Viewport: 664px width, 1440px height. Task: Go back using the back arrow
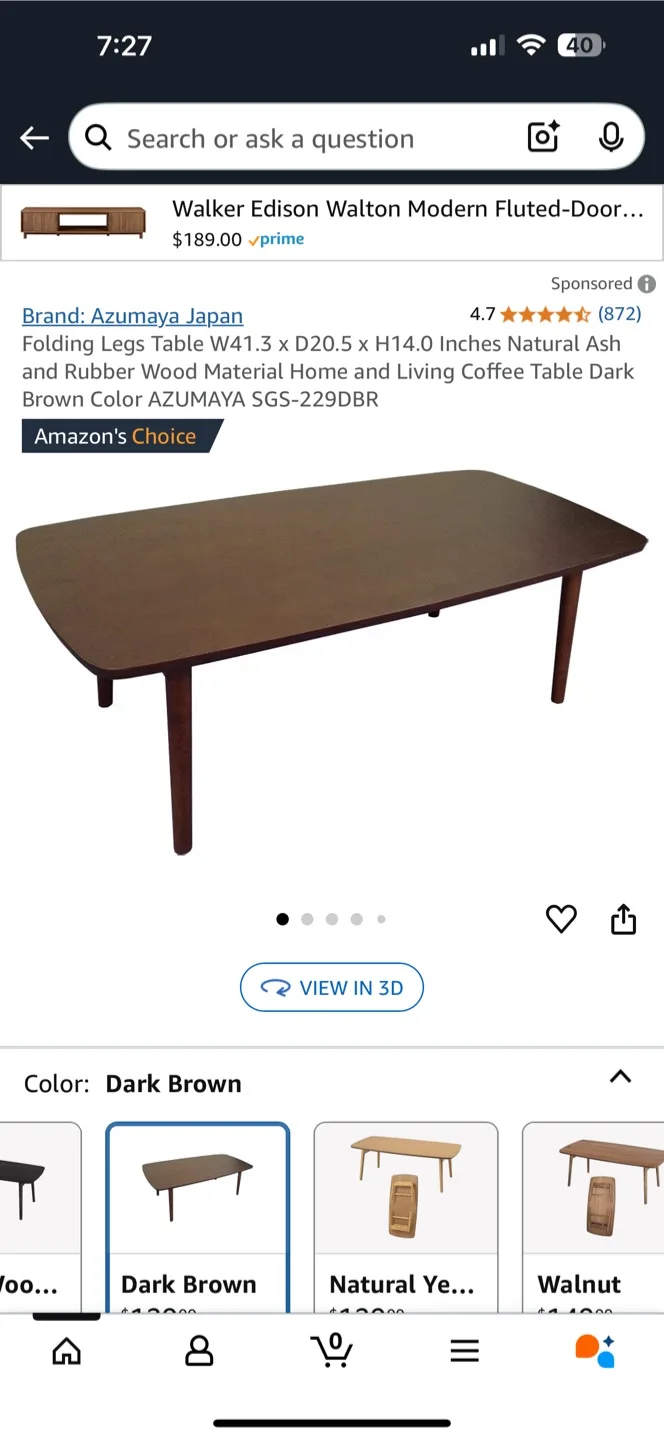tap(34, 138)
